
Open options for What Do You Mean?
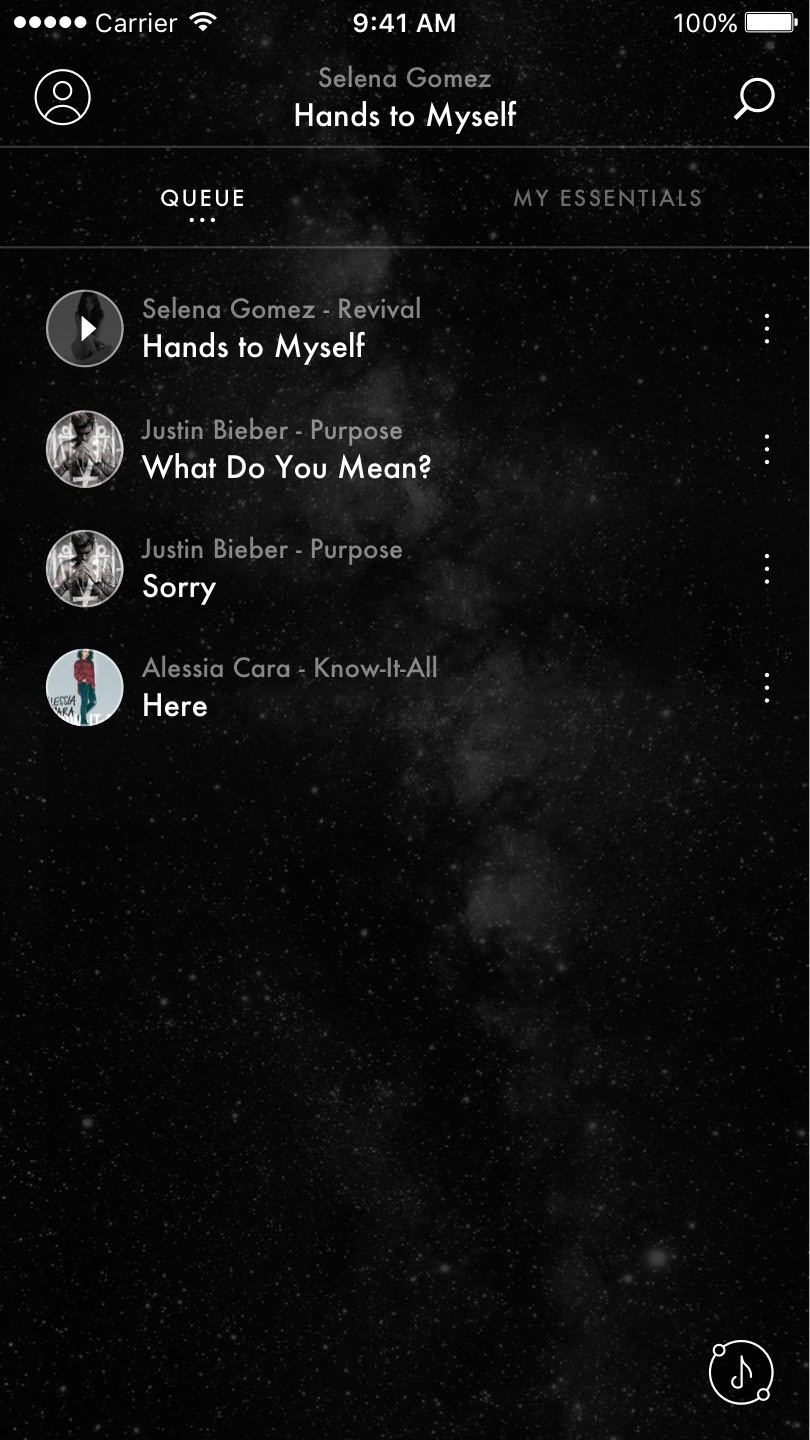tap(767, 449)
